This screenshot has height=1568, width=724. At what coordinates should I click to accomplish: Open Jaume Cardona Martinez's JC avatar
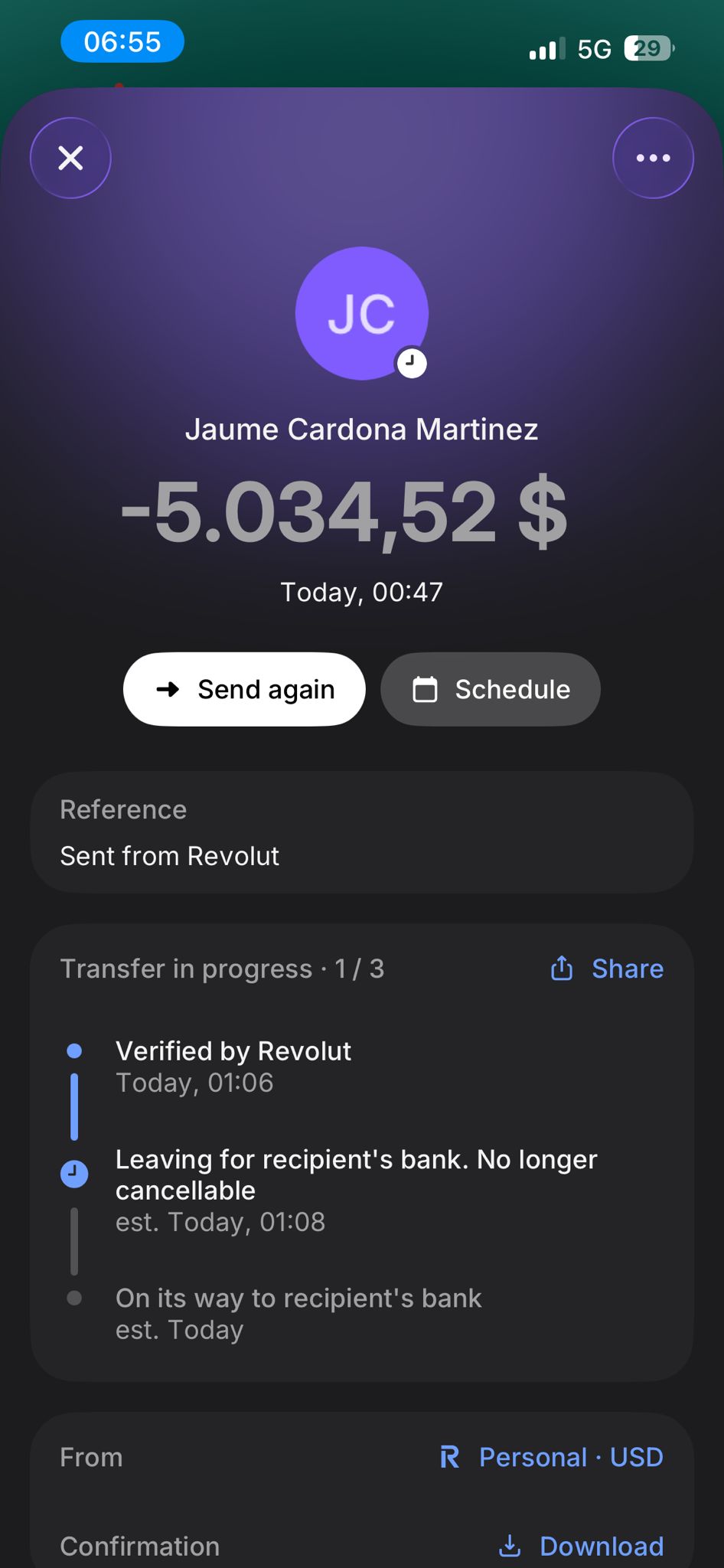362,313
